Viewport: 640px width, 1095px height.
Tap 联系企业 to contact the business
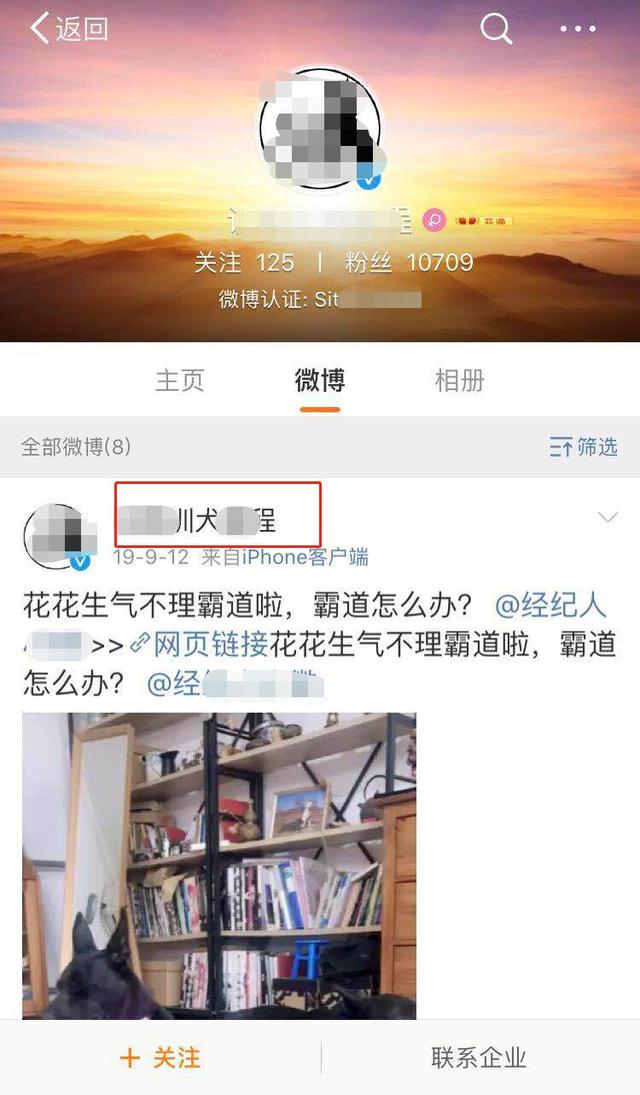(x=479, y=1058)
